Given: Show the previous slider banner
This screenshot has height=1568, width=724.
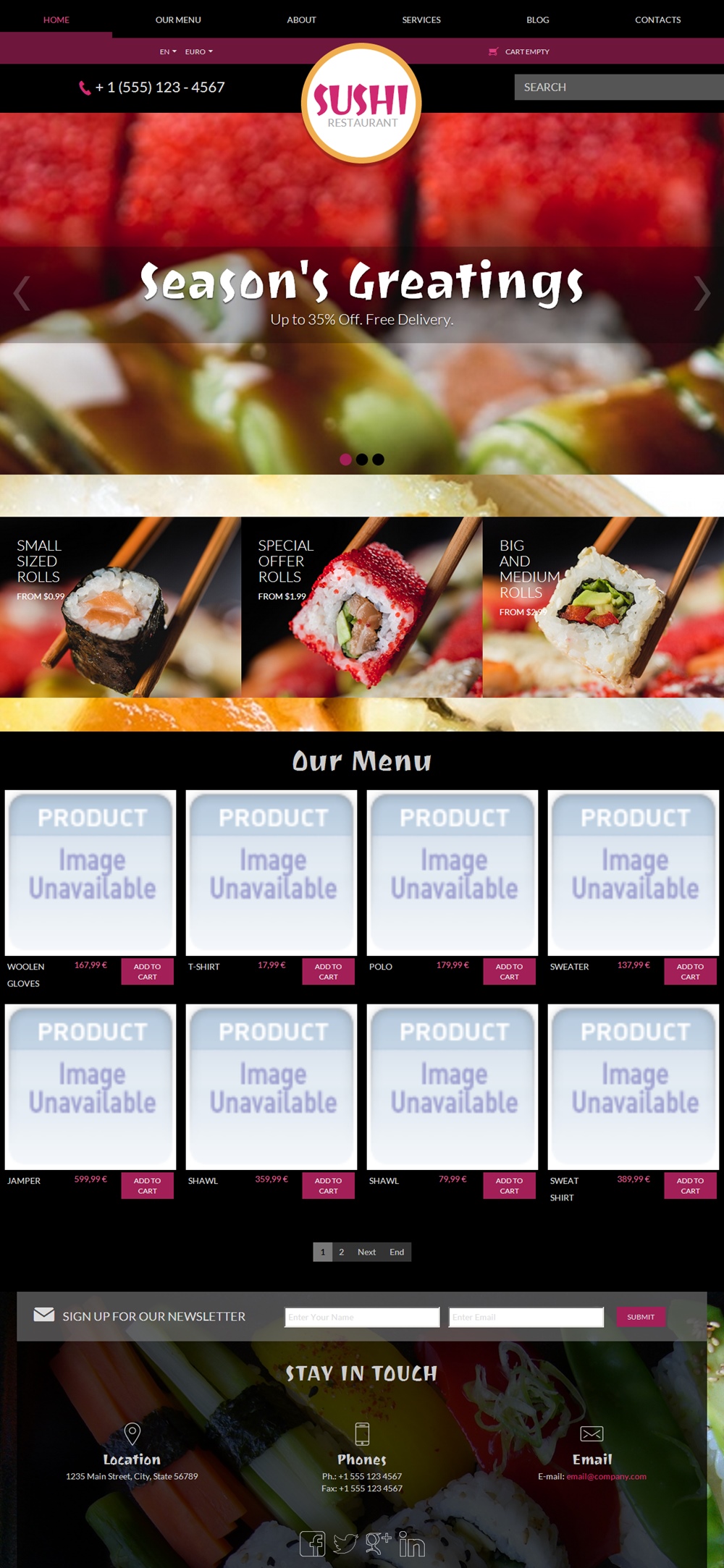Looking at the screenshot, I should point(22,293).
